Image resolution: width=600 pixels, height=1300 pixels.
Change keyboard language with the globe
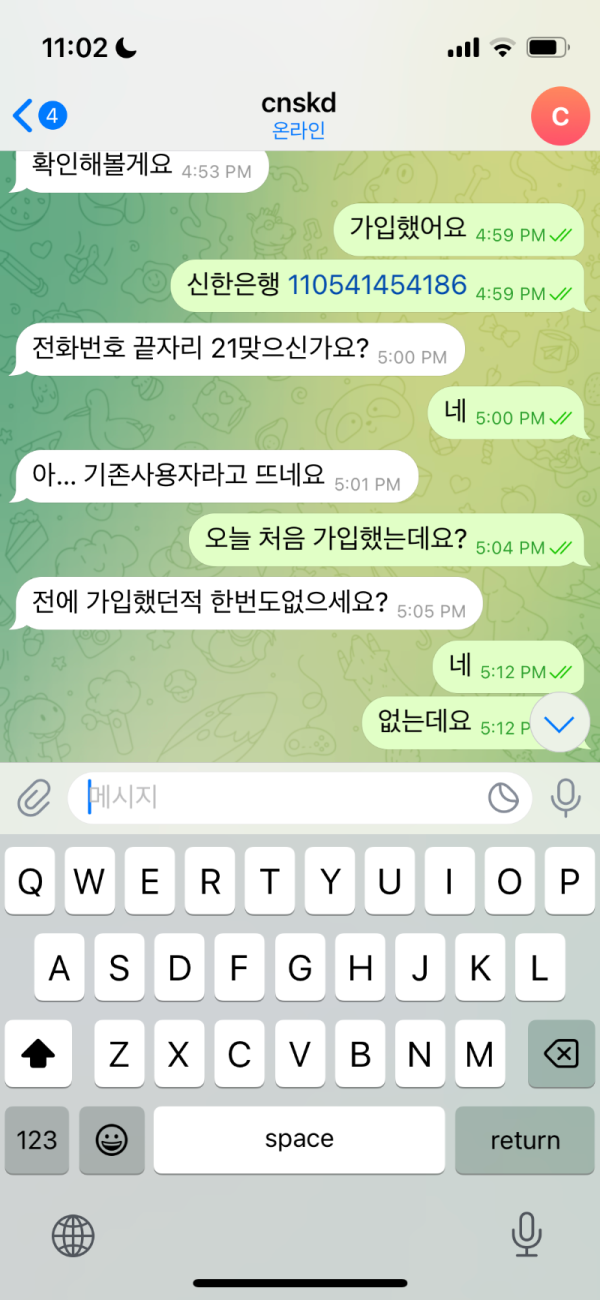coord(73,1236)
